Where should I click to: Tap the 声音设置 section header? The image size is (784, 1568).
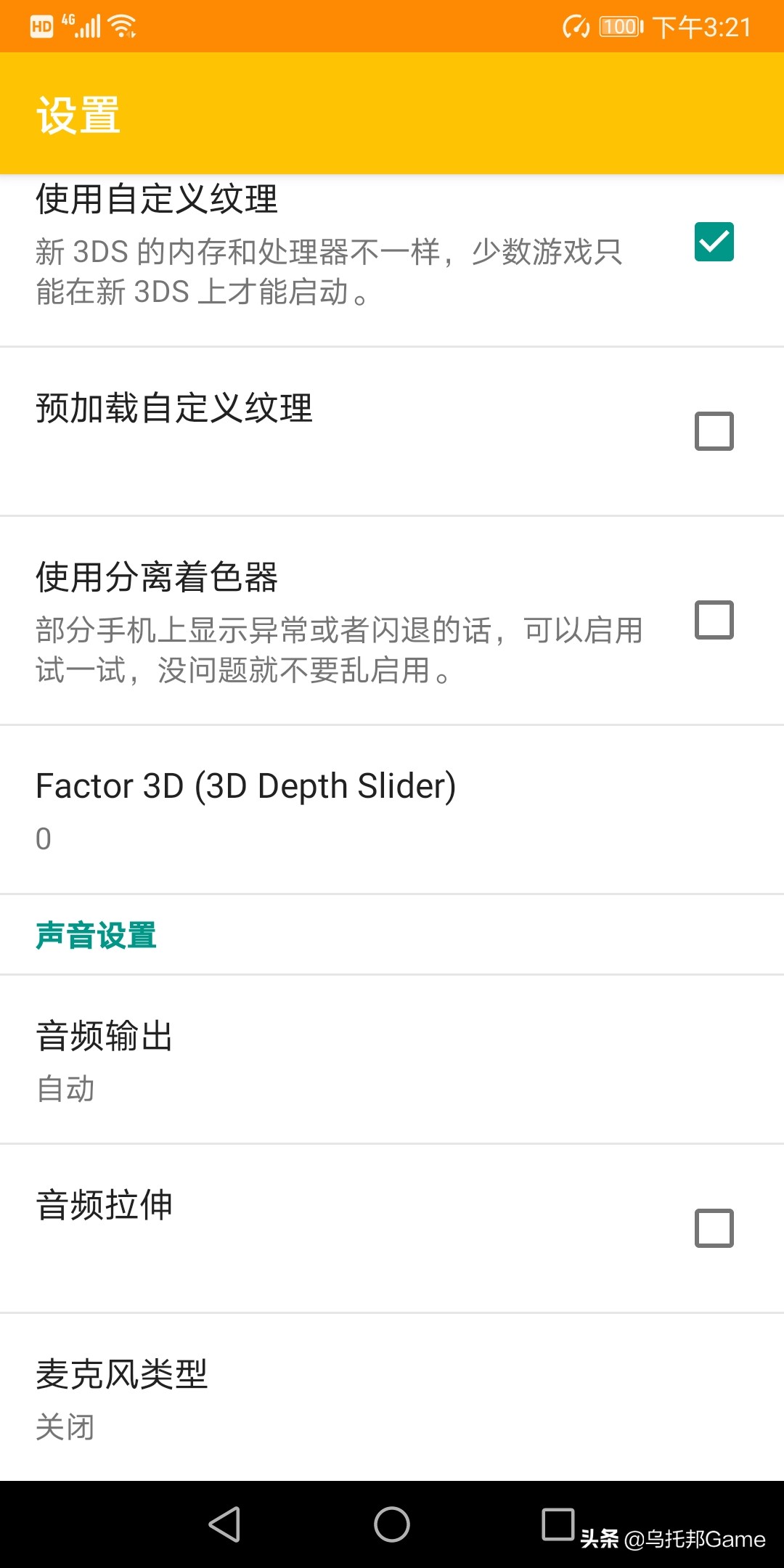click(x=97, y=935)
